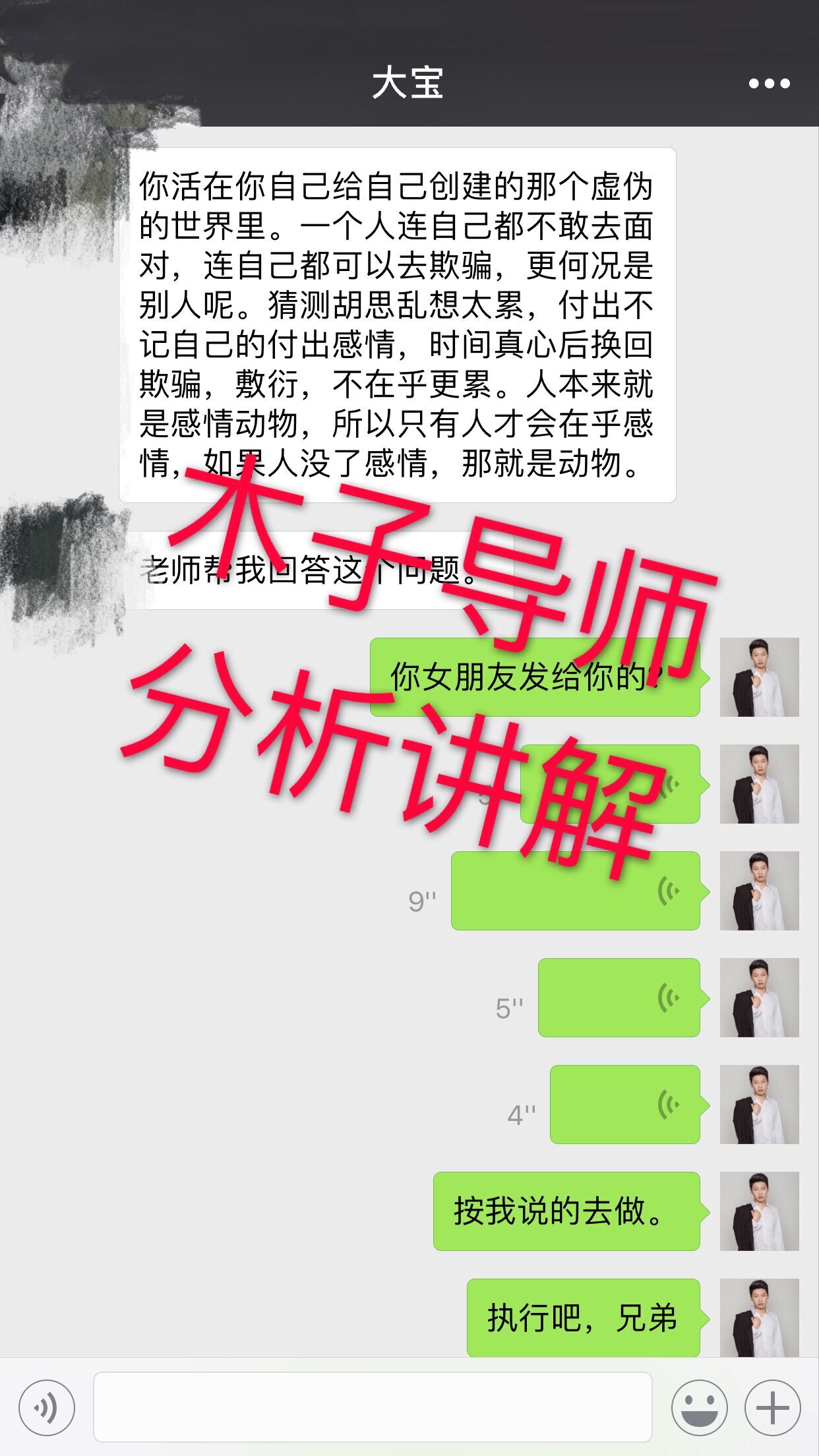Open the chat options three-dot menu
Viewport: 819px width, 1456px height.
(769, 84)
